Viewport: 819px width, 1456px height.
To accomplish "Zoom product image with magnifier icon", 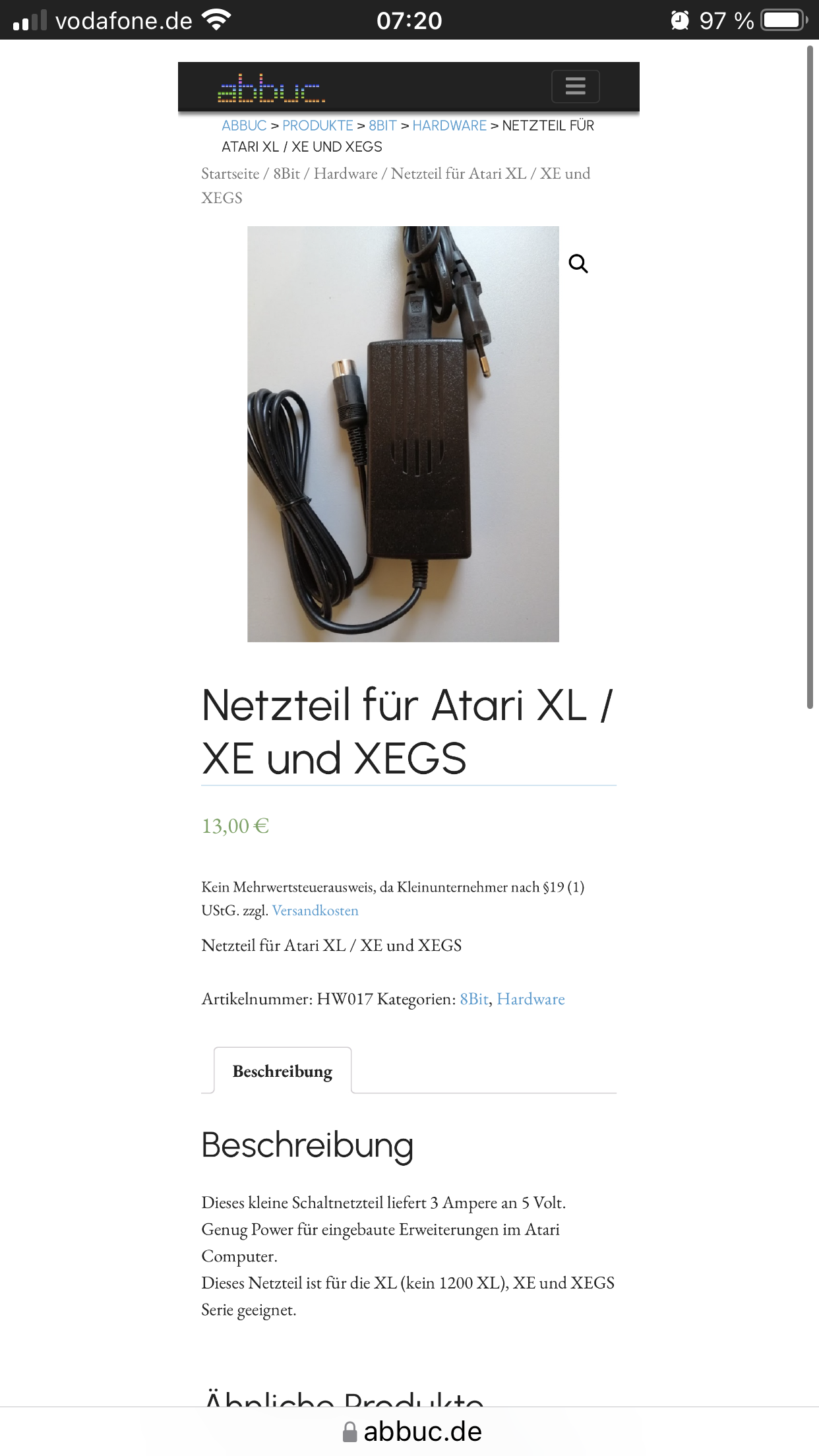I will (x=578, y=264).
